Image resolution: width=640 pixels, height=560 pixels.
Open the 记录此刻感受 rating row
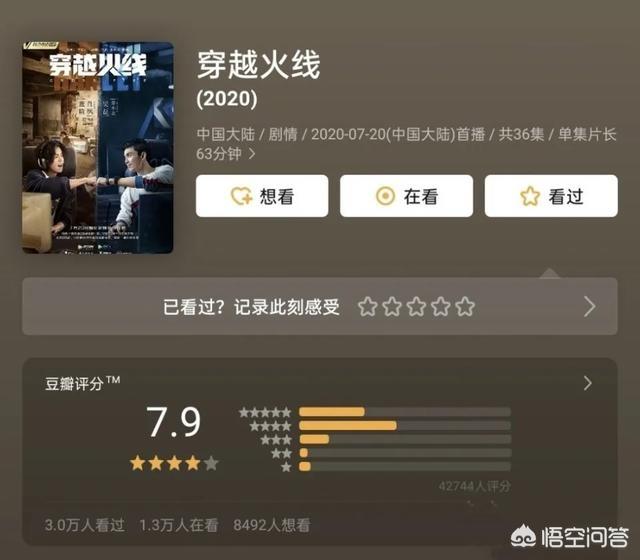coord(320,307)
